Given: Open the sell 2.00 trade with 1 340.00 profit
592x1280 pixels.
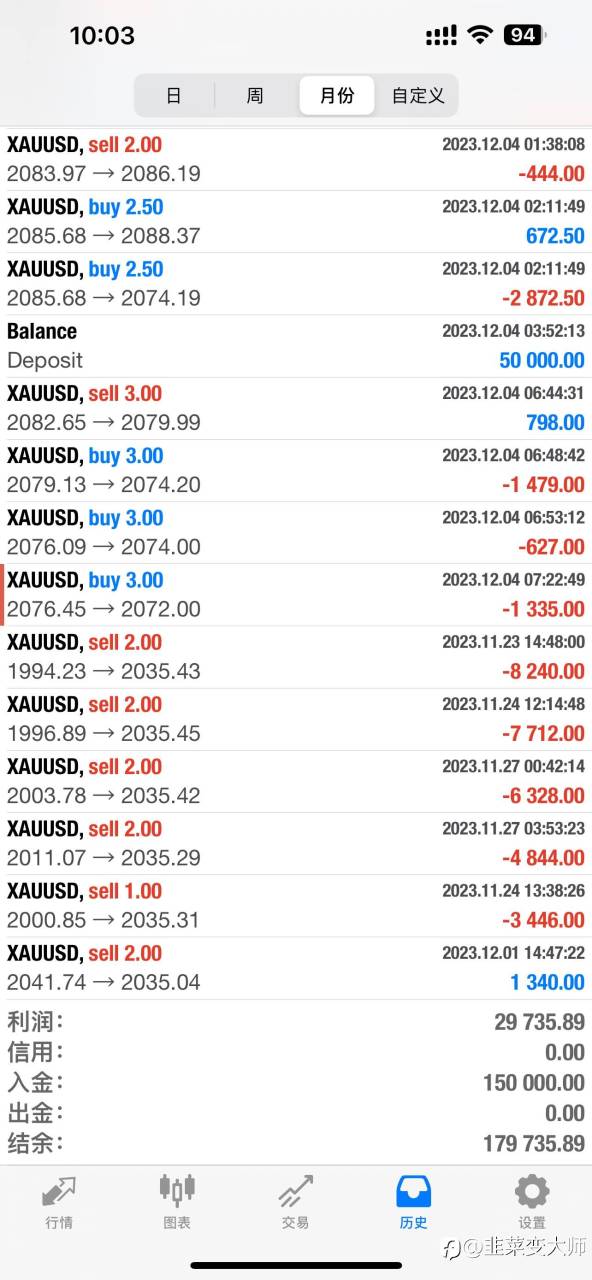Looking at the screenshot, I should (296, 968).
